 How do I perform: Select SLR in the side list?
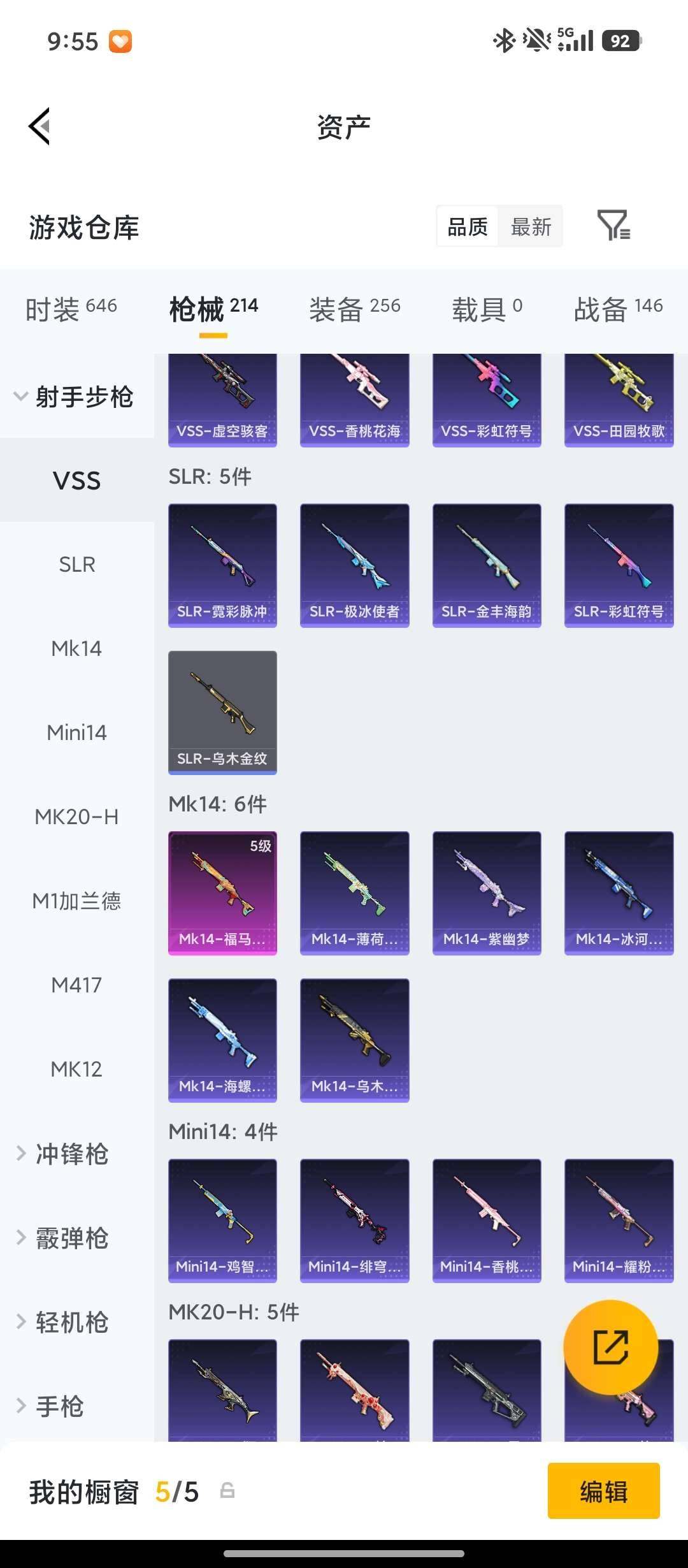tap(77, 564)
